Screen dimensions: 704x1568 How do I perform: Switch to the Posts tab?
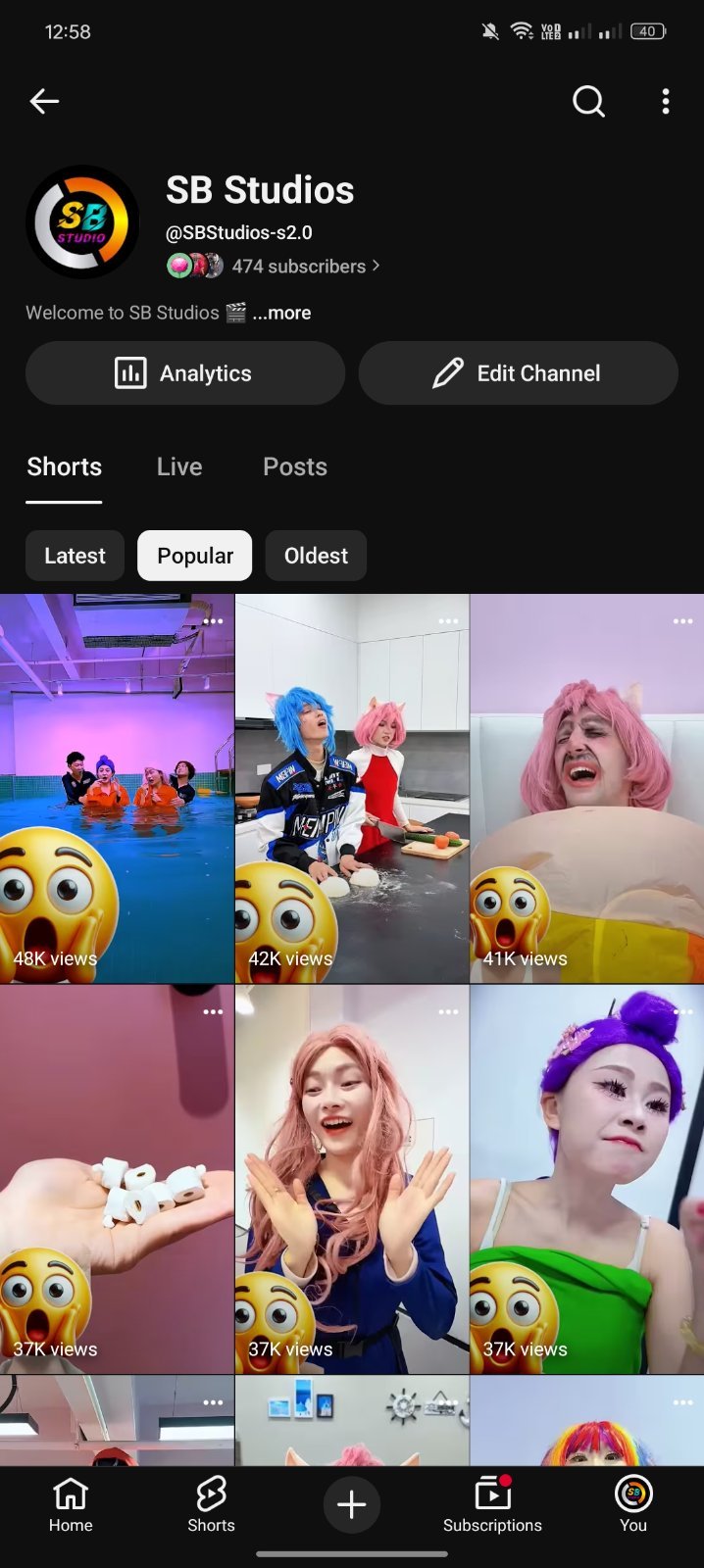[295, 466]
